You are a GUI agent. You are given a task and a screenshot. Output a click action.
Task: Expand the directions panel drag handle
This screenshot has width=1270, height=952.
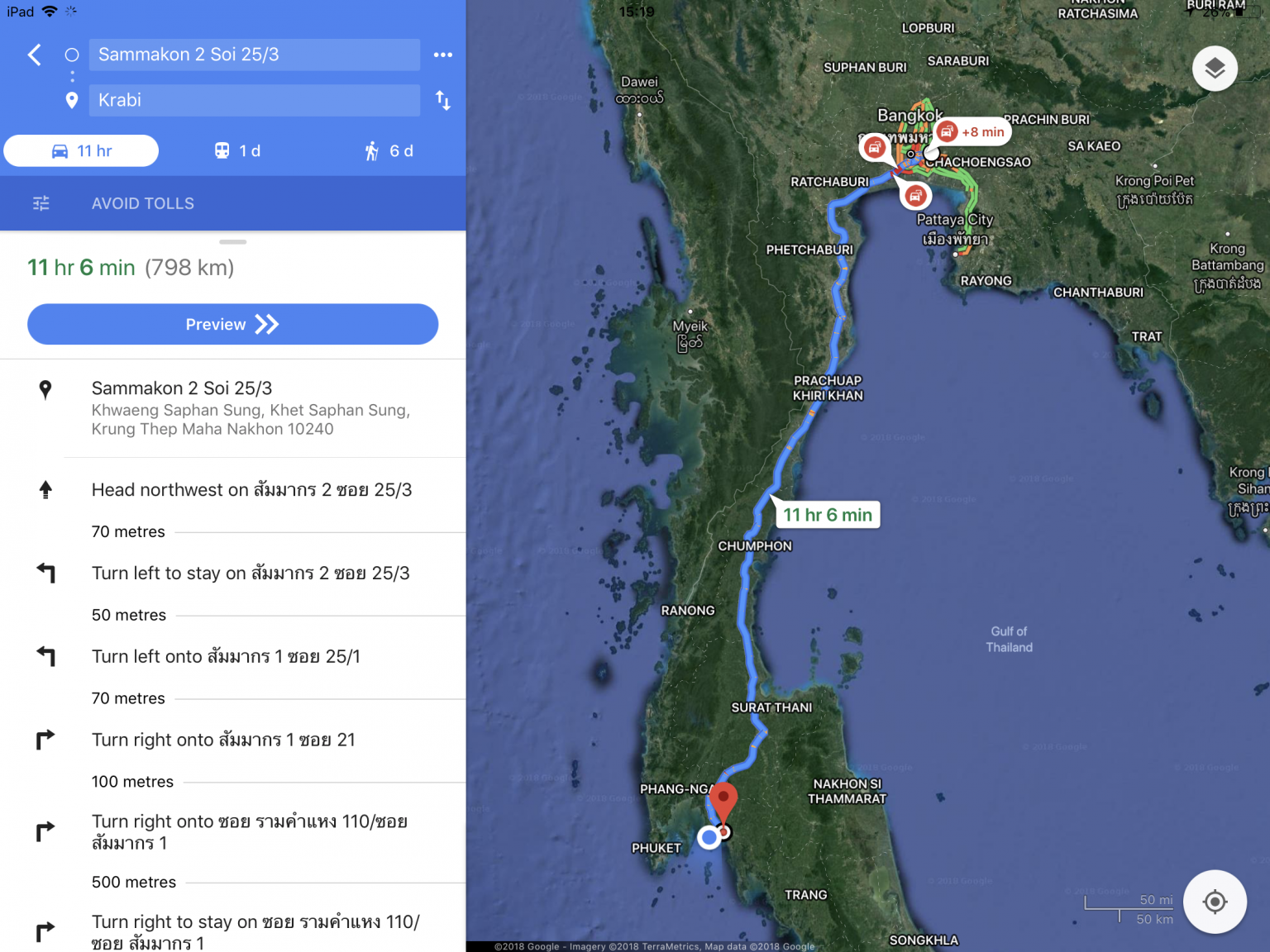click(x=233, y=242)
